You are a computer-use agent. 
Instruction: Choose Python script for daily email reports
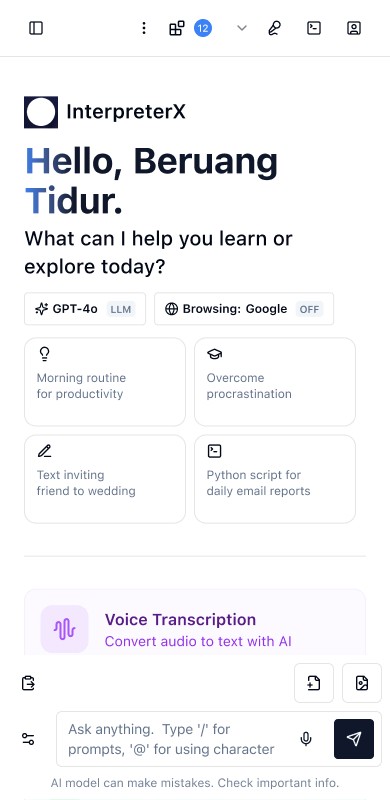pos(275,479)
